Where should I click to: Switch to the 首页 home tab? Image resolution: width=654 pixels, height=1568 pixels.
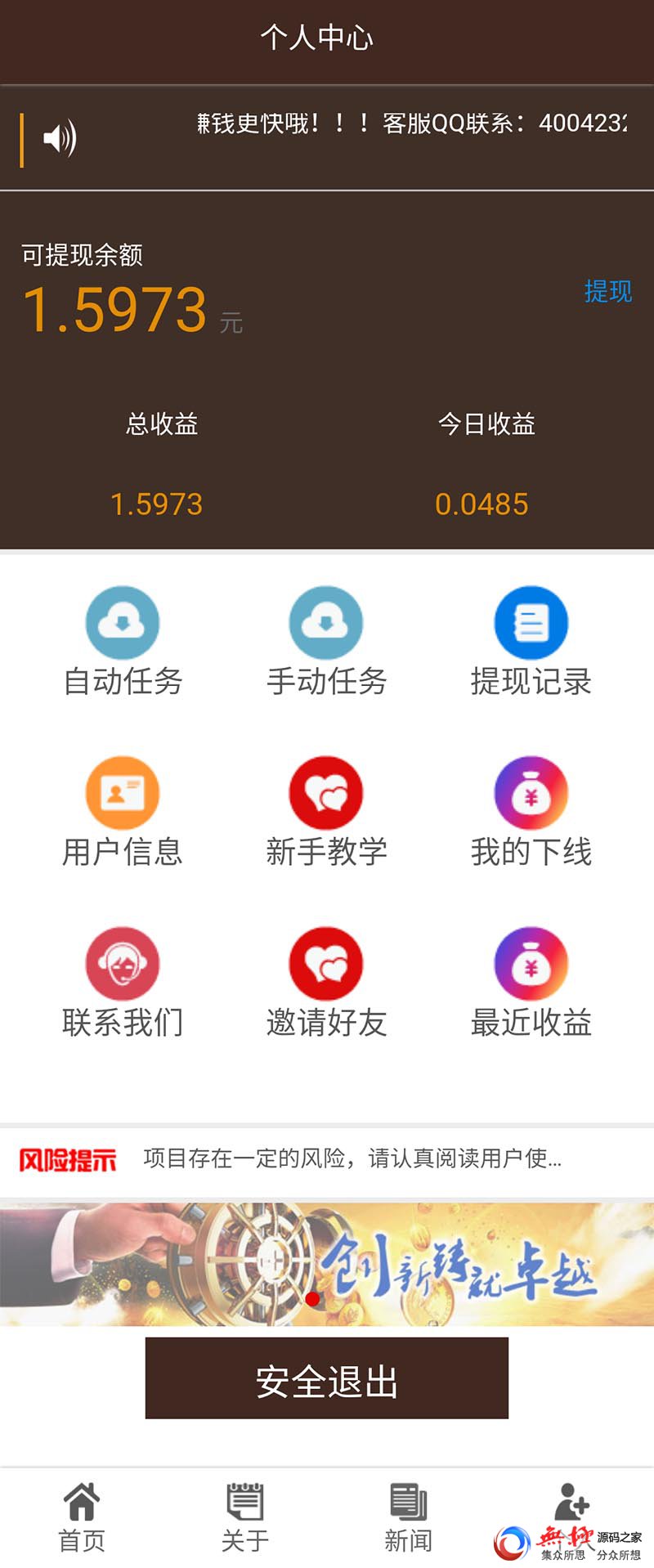click(82, 1516)
